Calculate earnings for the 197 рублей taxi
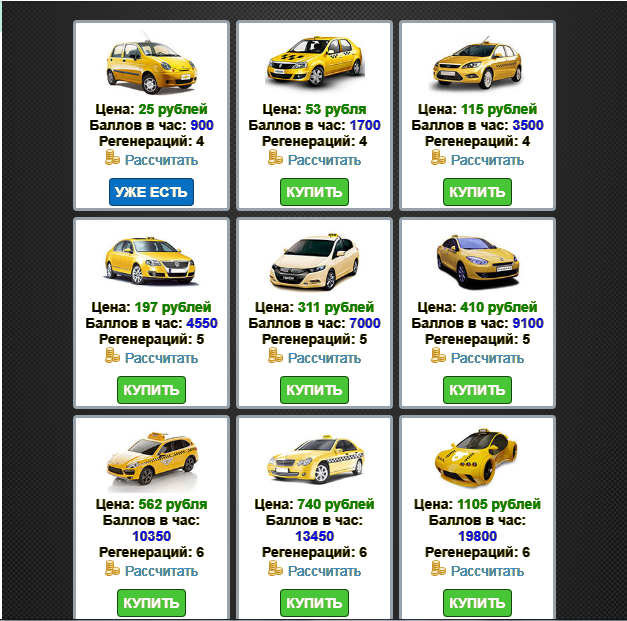 tap(161, 358)
